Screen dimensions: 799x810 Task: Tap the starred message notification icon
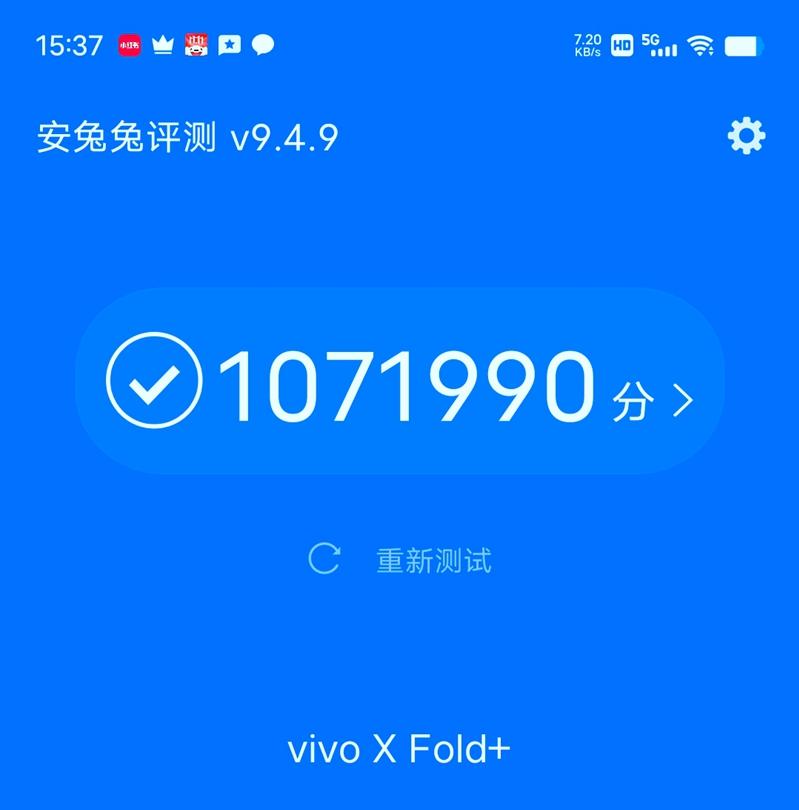231,42
